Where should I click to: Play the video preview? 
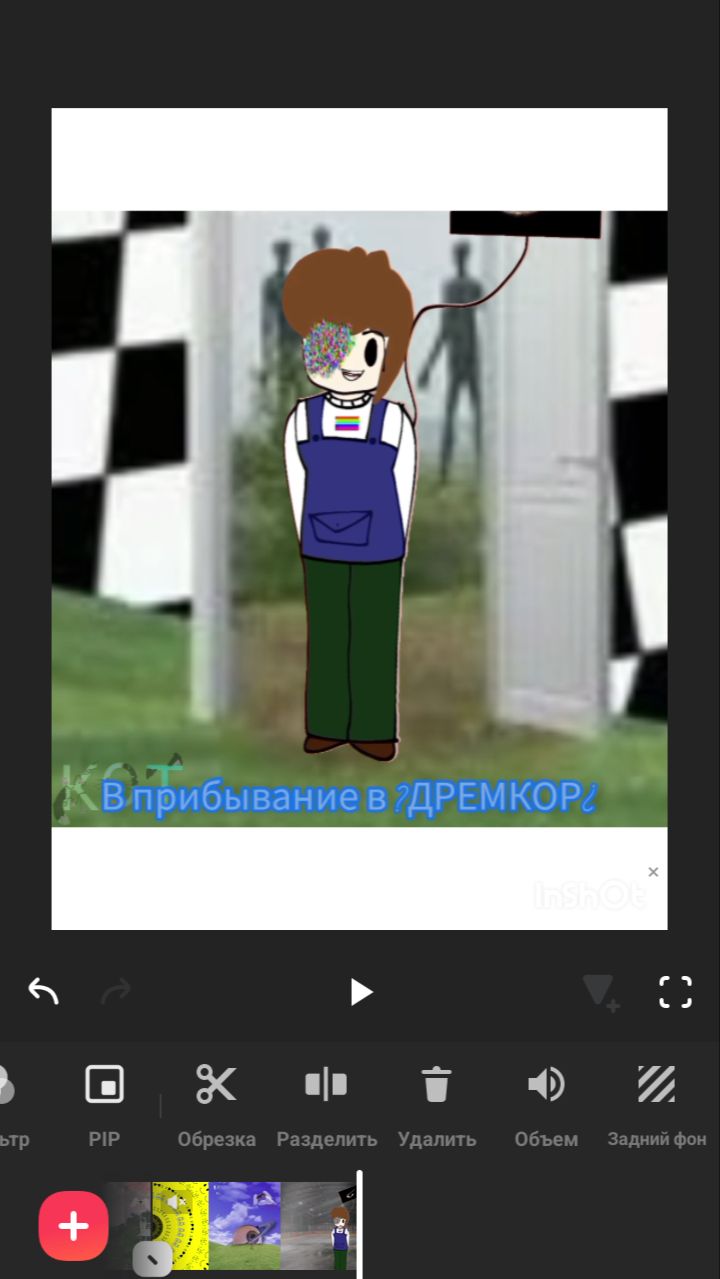(x=361, y=992)
